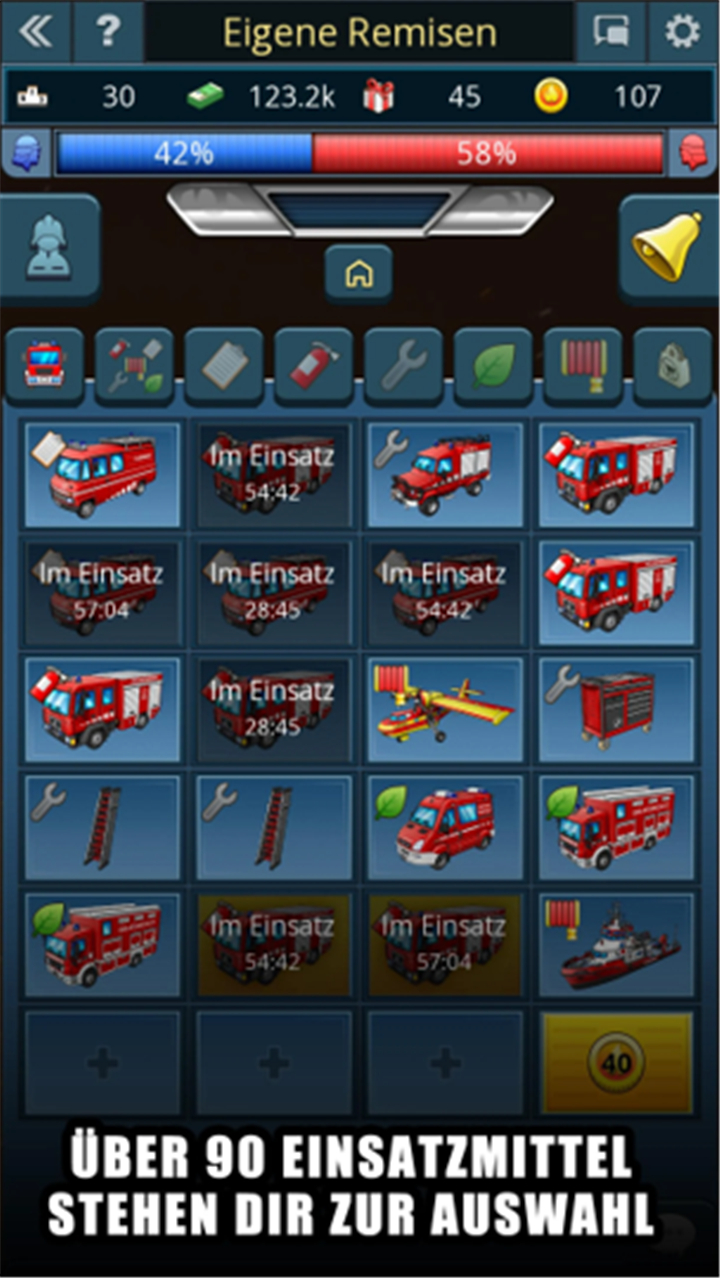The image size is (720, 1278).
Task: Switch to the fire truck vehicles tab
Action: pyautogui.click(x=44, y=365)
